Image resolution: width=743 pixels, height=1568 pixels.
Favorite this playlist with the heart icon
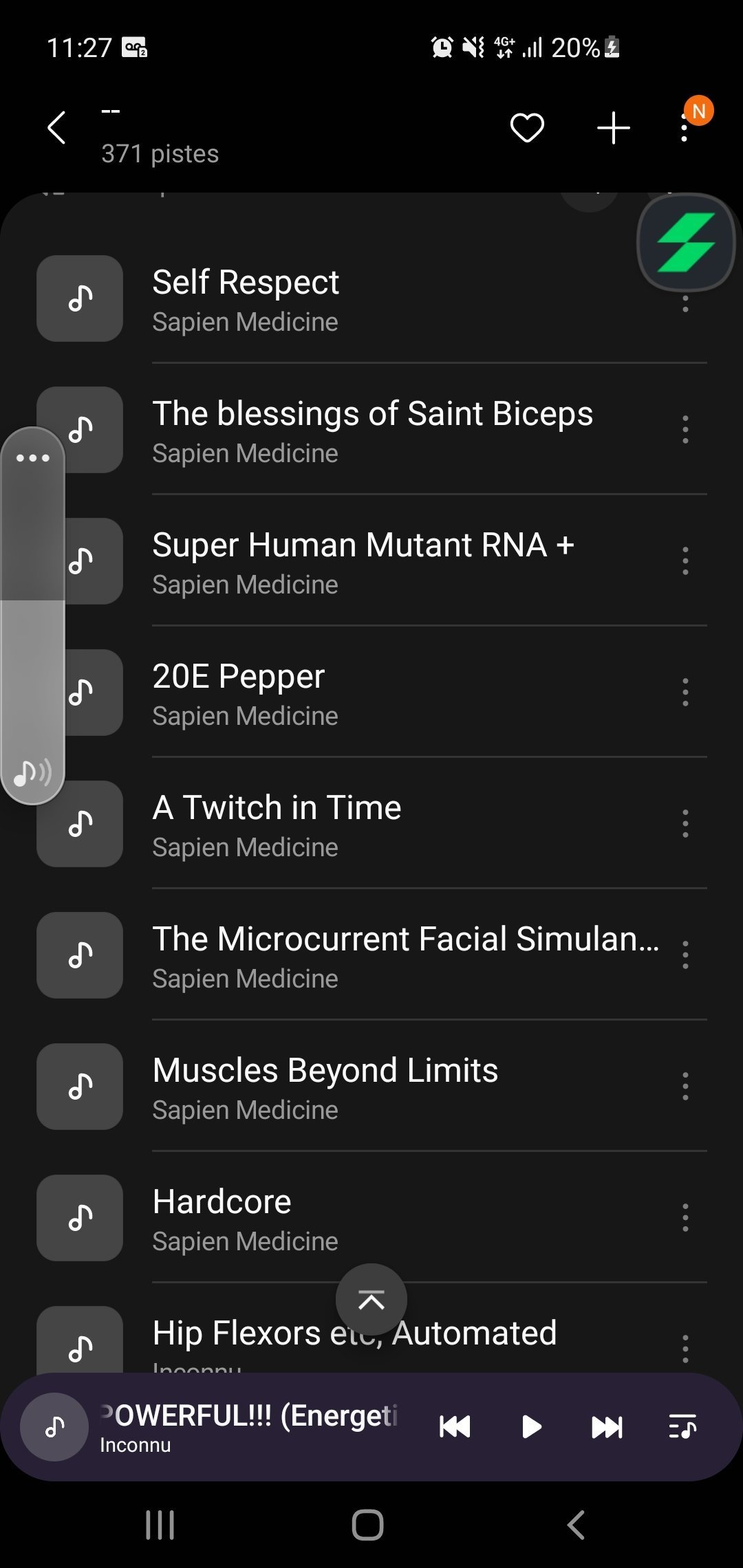pos(527,128)
